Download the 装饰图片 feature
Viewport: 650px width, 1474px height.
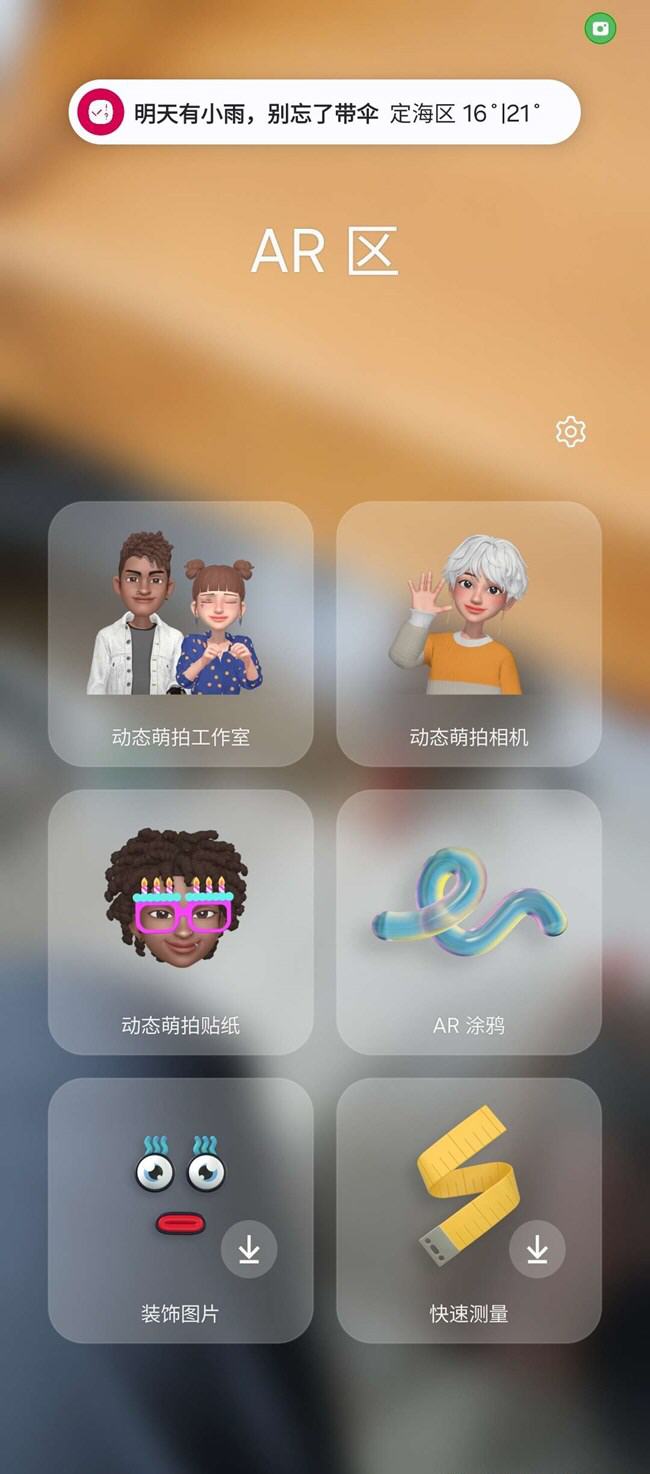pos(249,1249)
